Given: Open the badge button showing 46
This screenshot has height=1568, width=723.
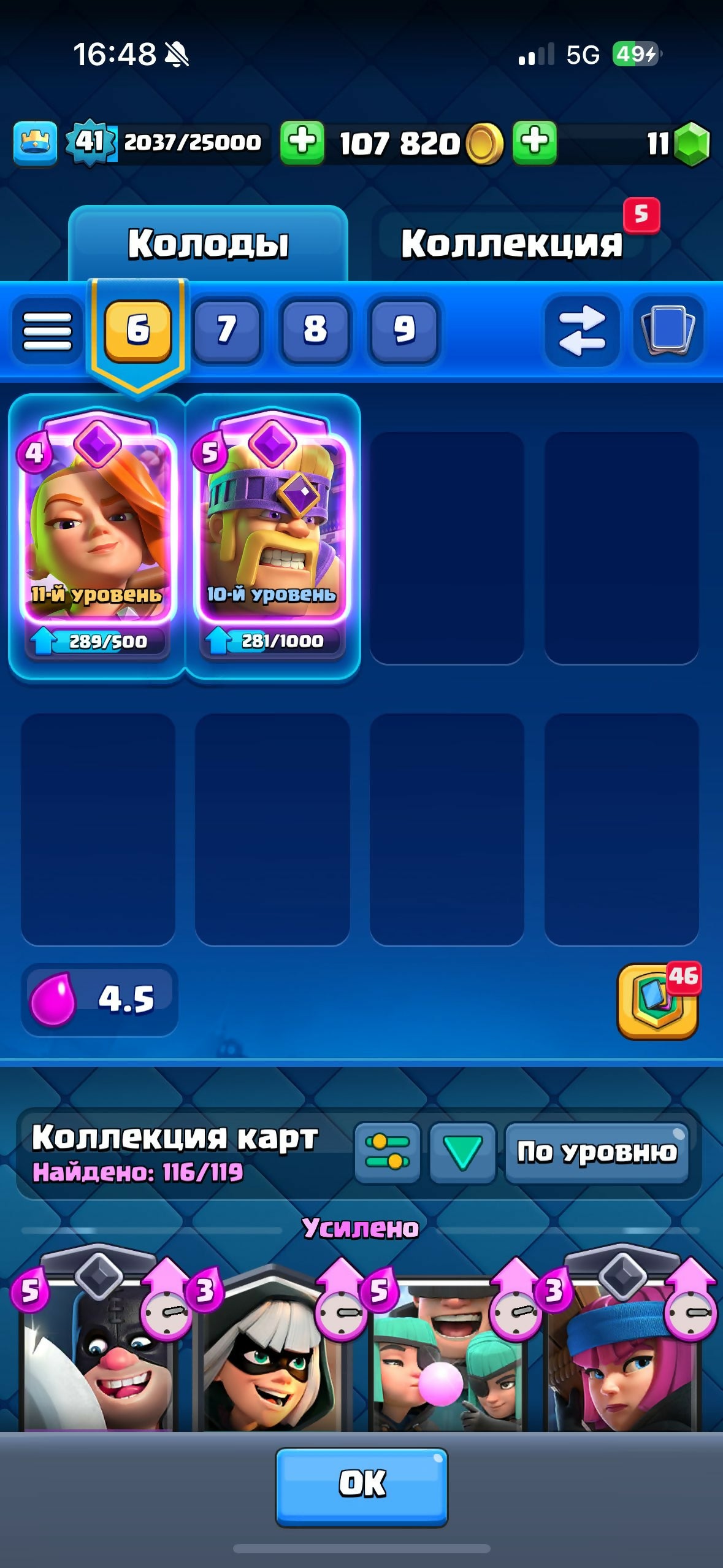Looking at the screenshot, I should [x=657, y=1001].
